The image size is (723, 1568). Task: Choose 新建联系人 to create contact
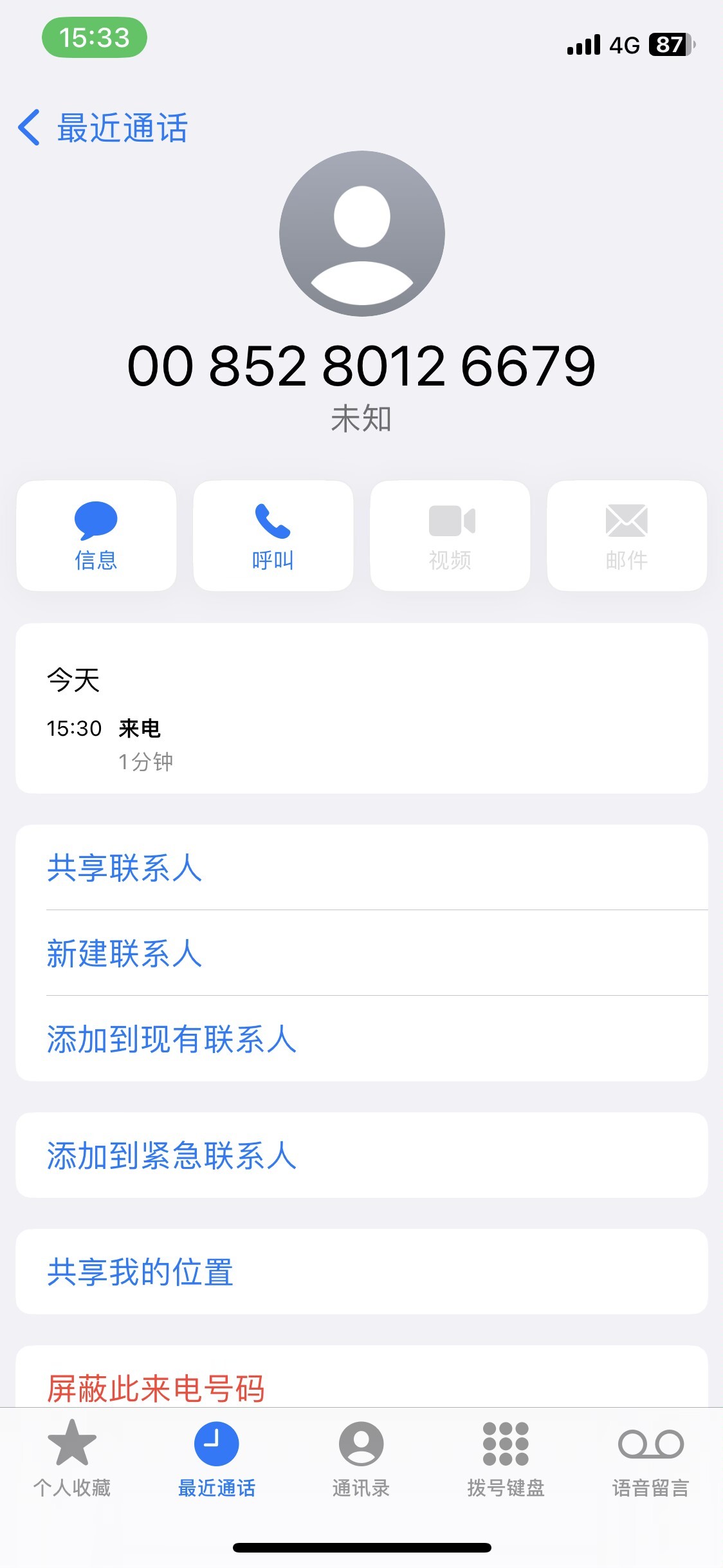125,953
